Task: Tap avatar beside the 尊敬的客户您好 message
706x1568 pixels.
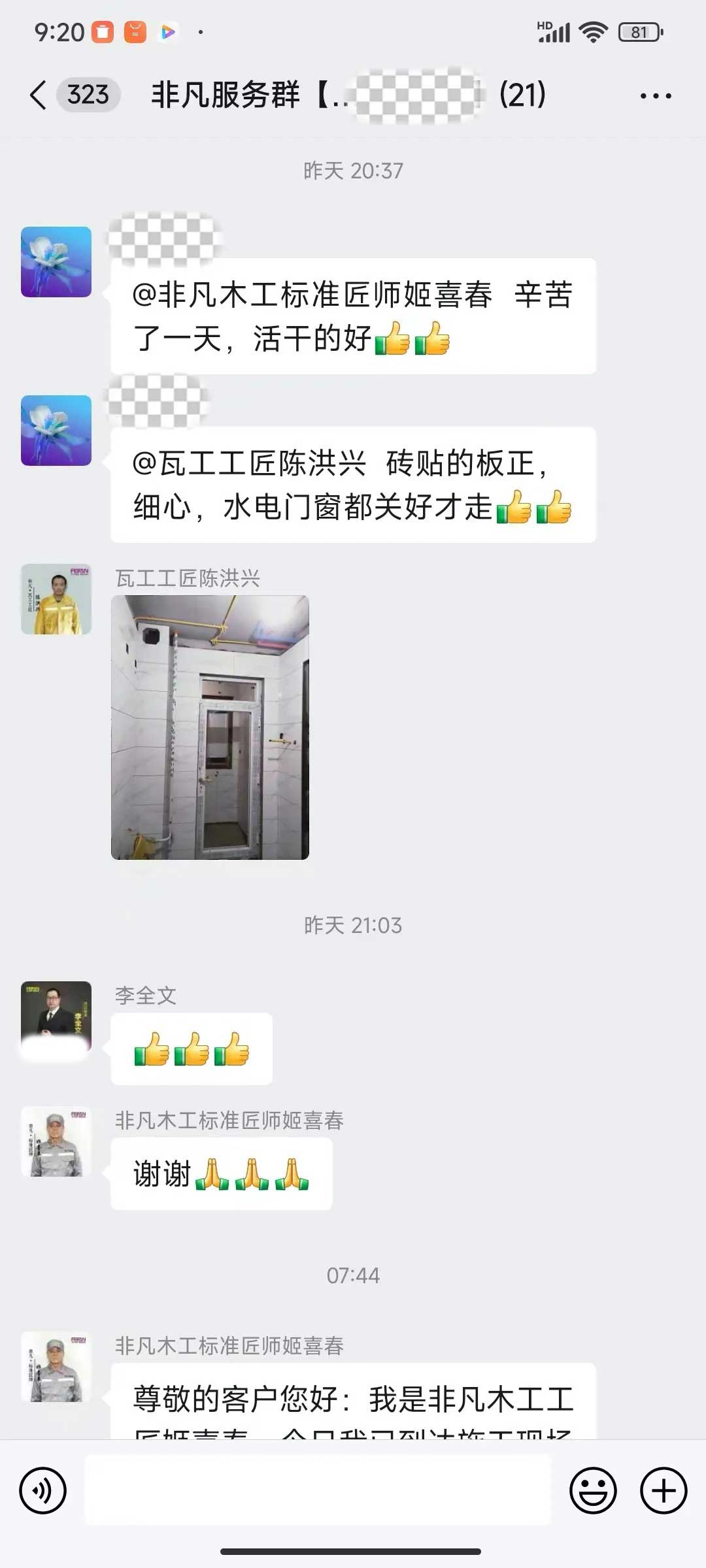Action: (x=56, y=1367)
